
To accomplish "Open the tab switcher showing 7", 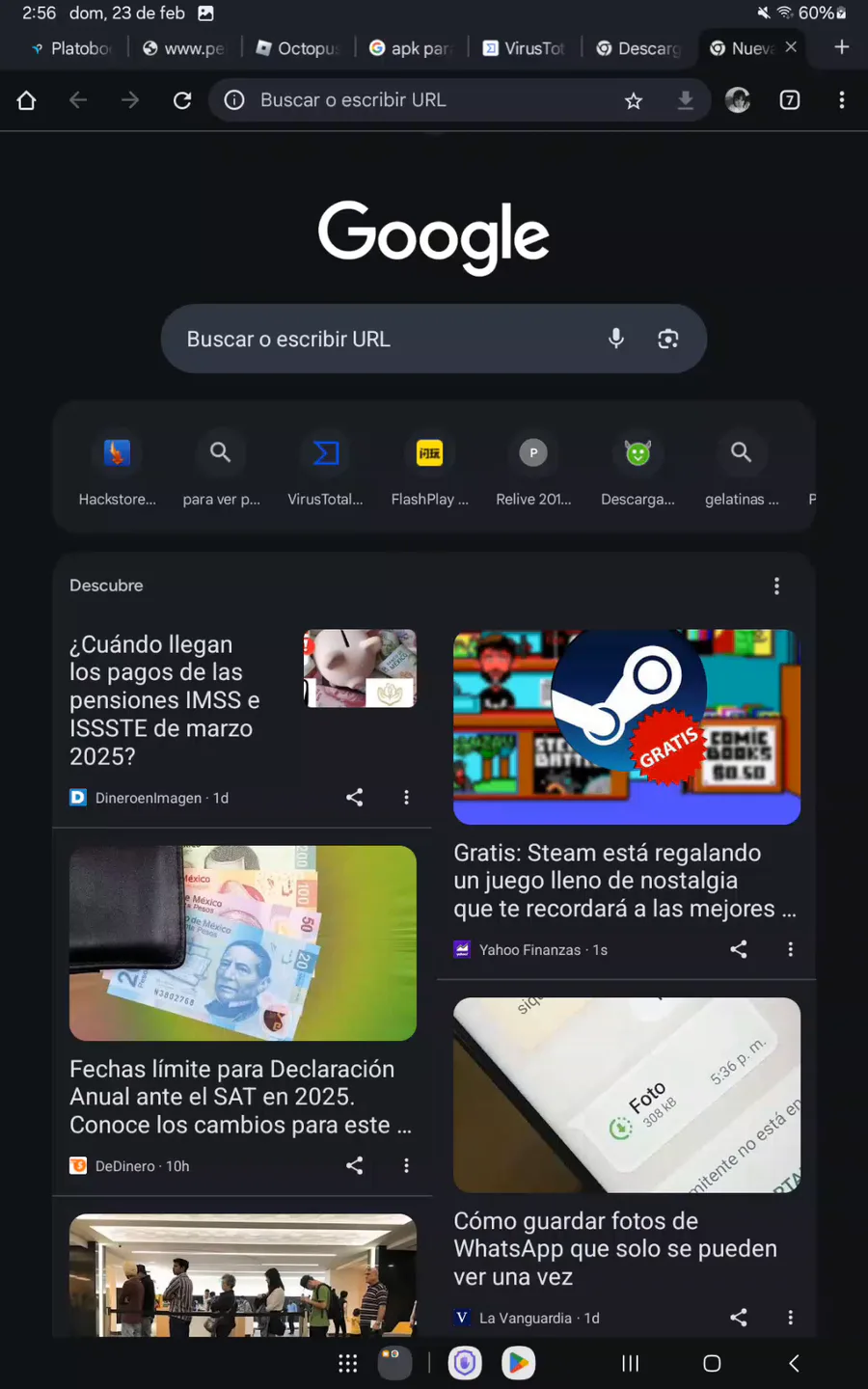I will 789,100.
